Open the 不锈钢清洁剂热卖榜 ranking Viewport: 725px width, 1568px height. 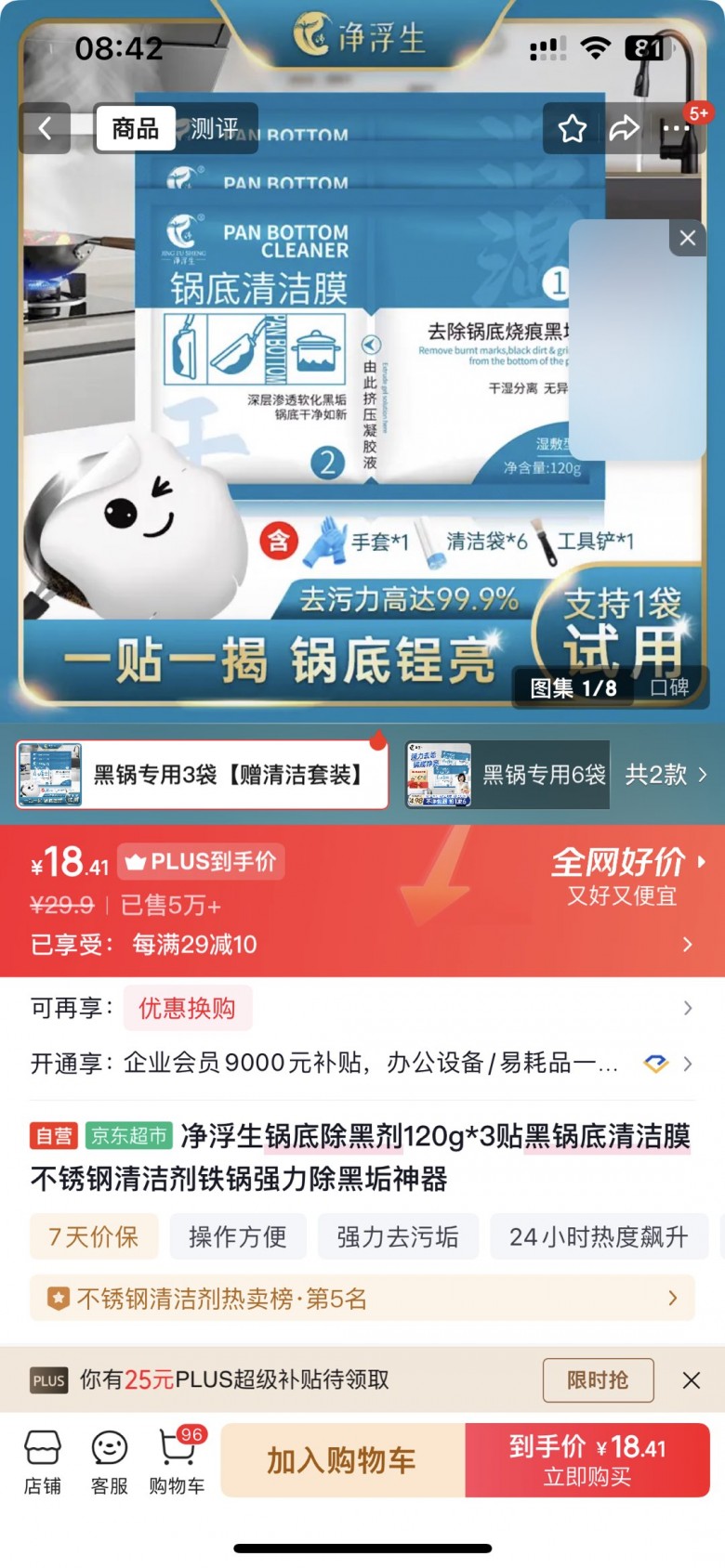[362, 1298]
